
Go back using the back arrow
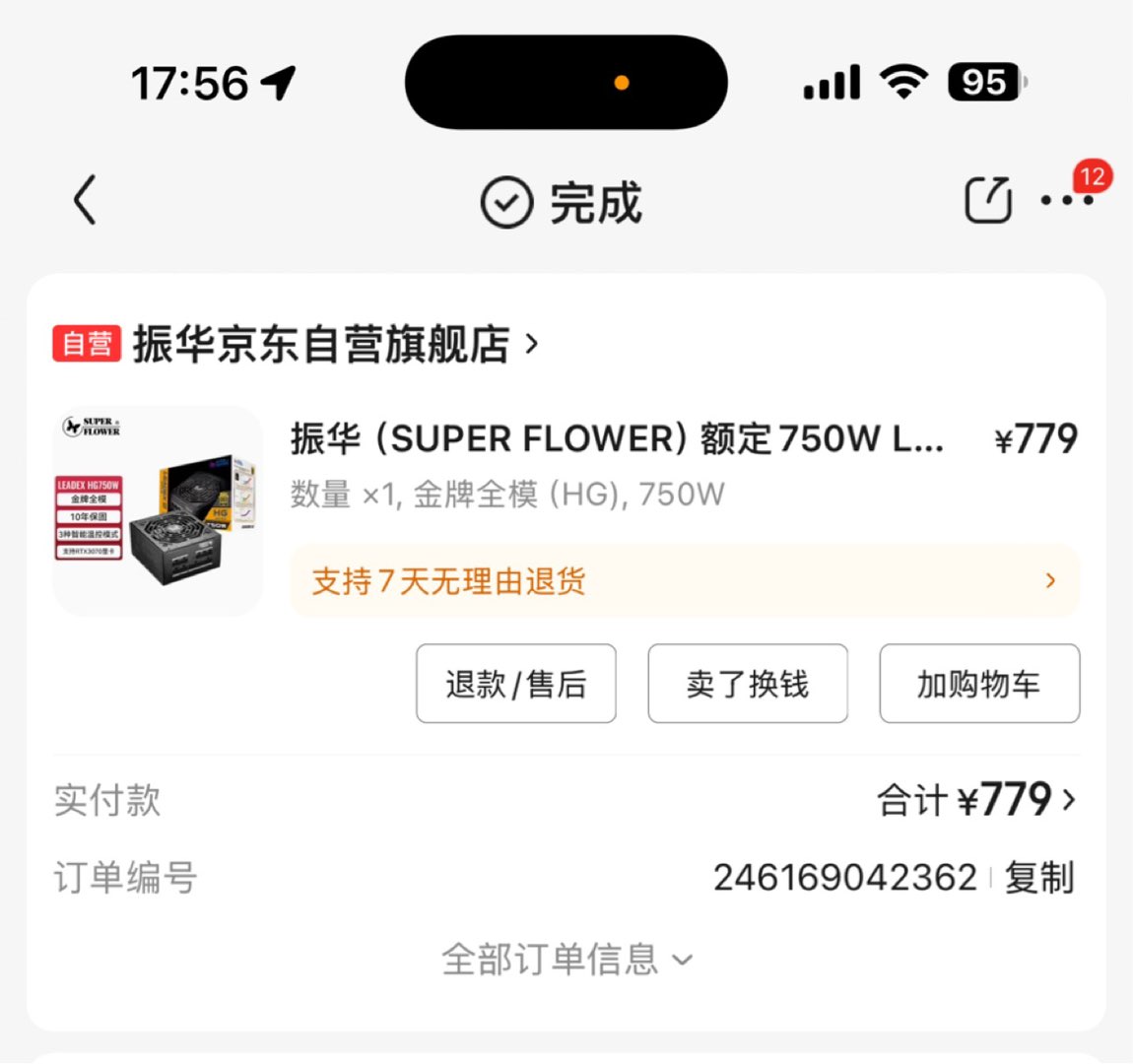(86, 200)
